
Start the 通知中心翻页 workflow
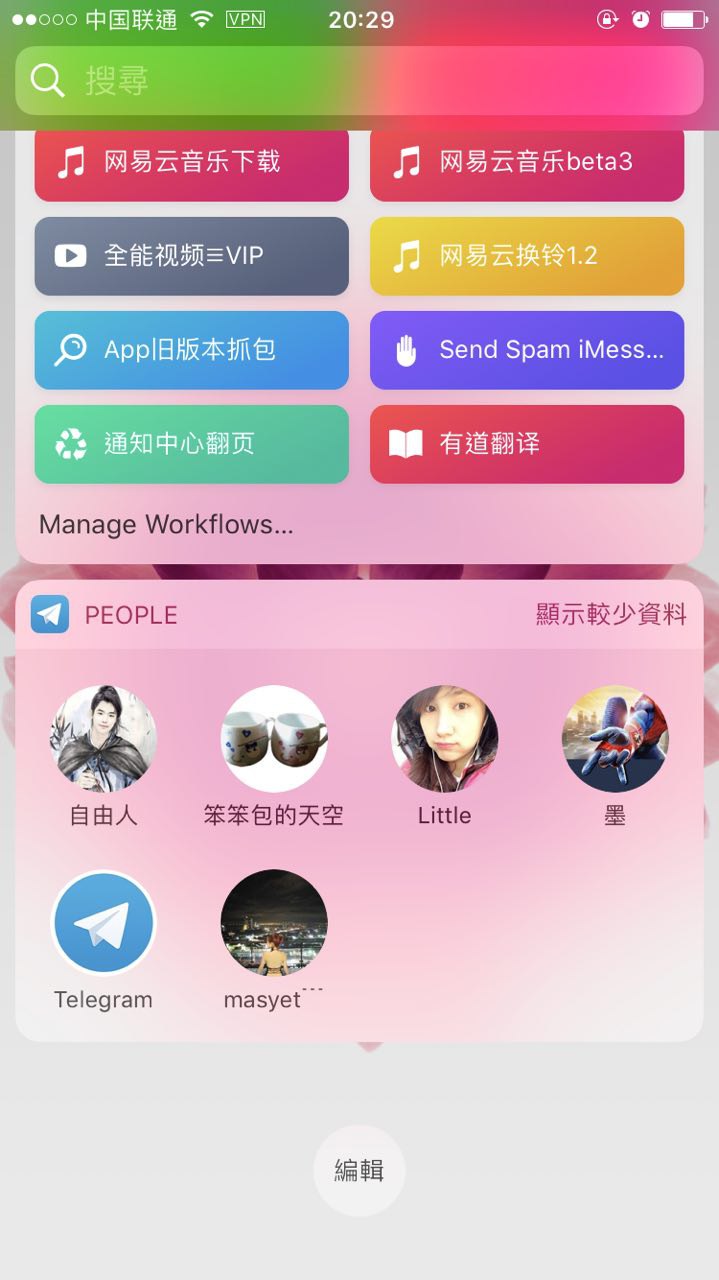192,444
